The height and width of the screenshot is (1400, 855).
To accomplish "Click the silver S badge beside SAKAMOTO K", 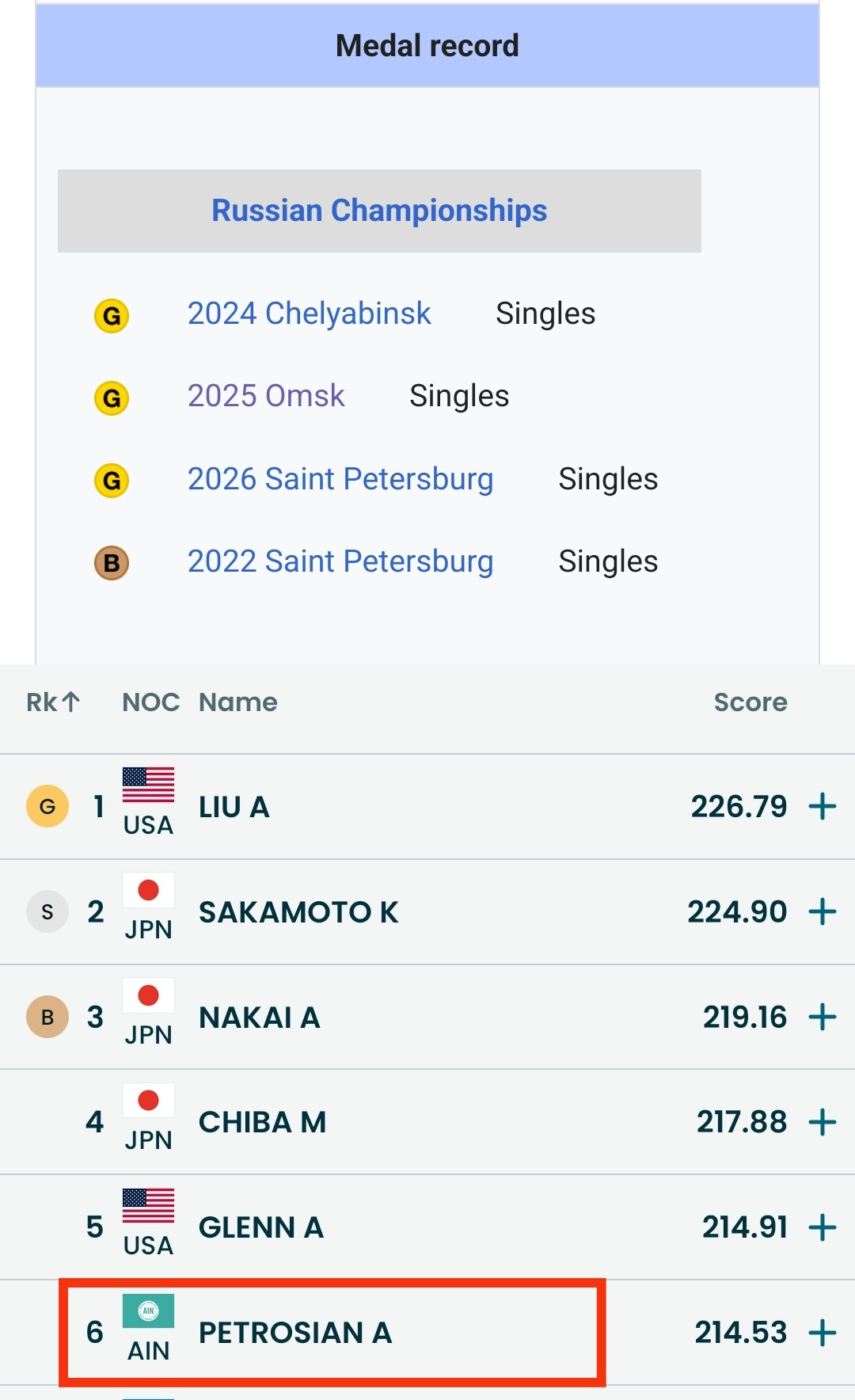I will tap(47, 911).
